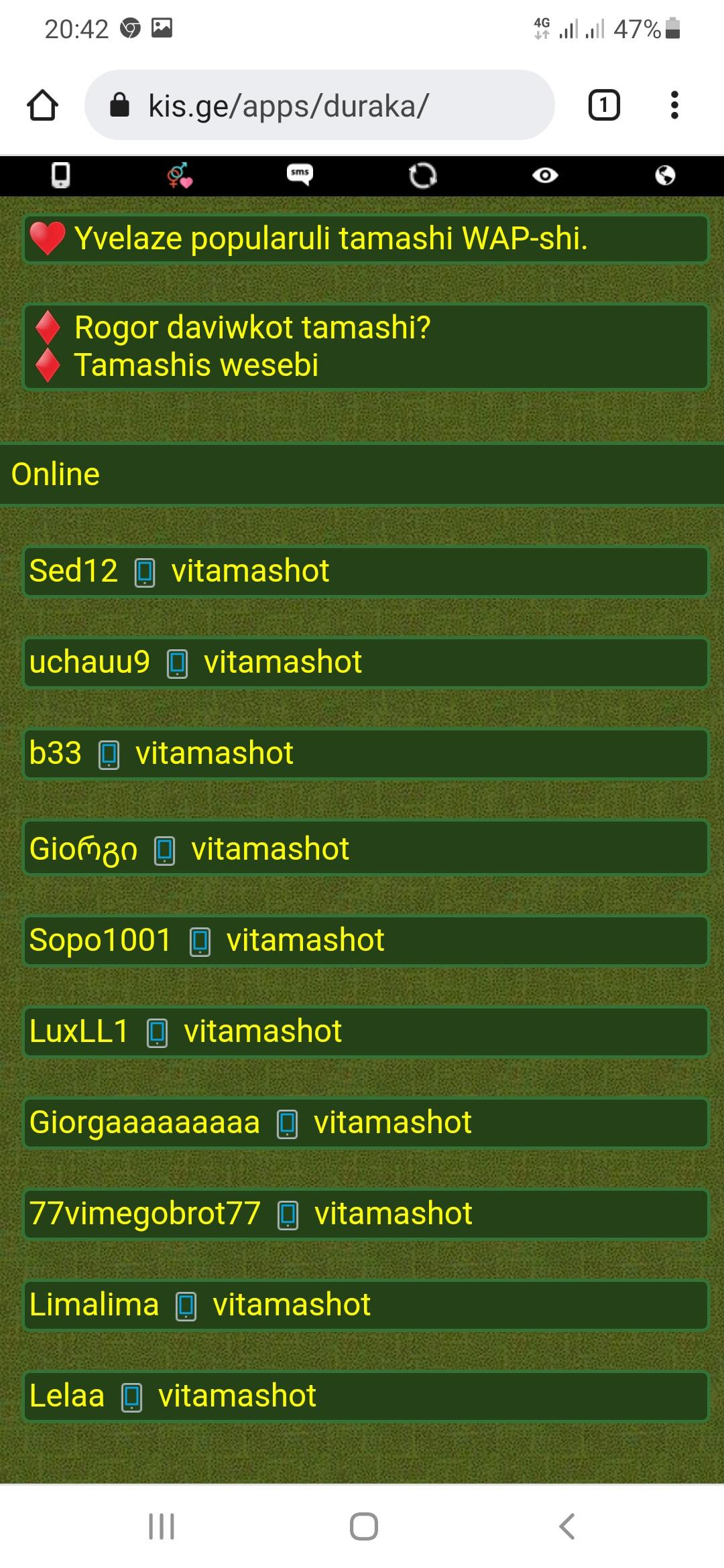Open the phone icon in the black toolbar
The height and width of the screenshot is (1568, 724).
pos(60,176)
